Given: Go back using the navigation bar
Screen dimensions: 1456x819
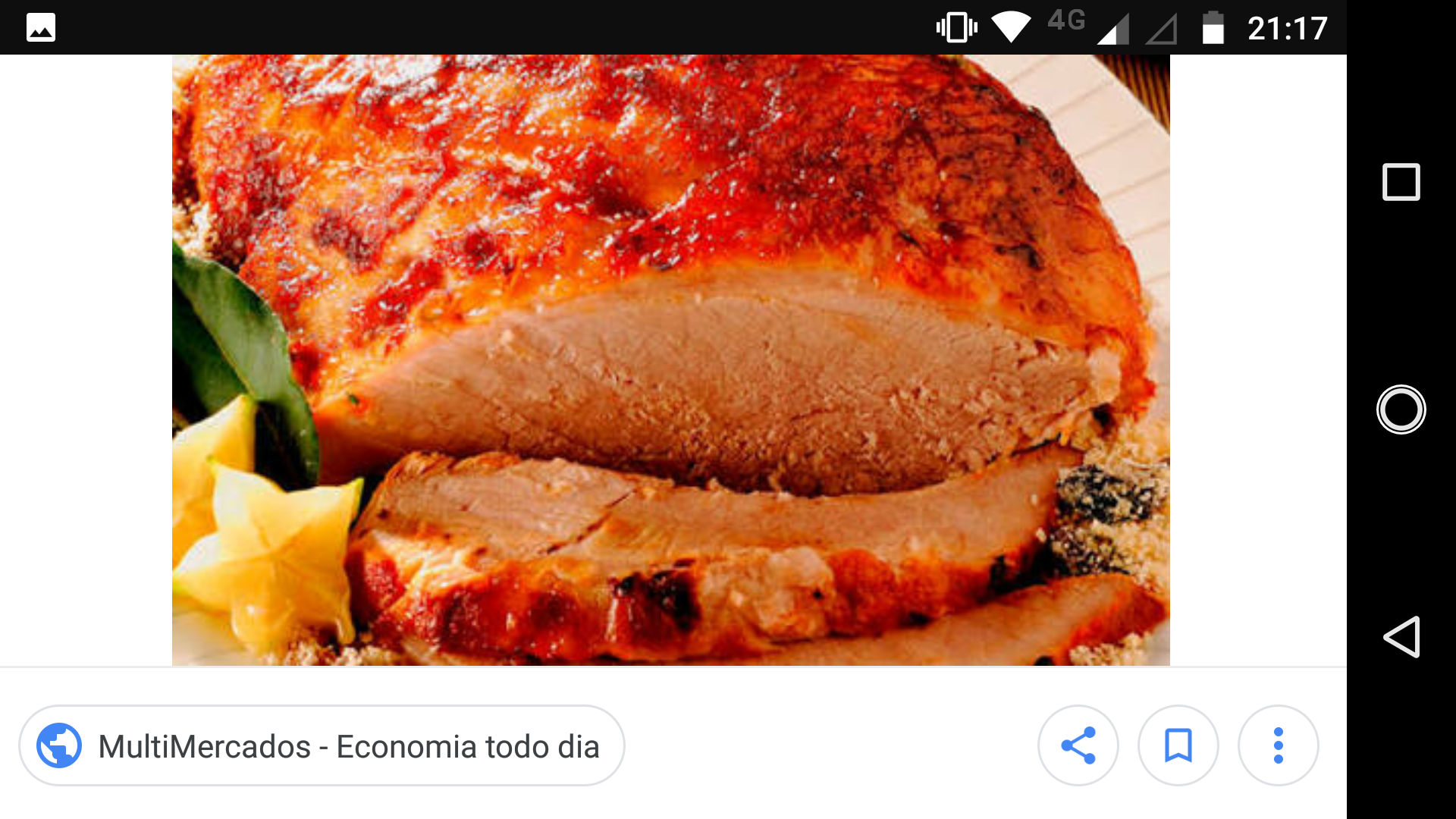Looking at the screenshot, I should (1401, 637).
